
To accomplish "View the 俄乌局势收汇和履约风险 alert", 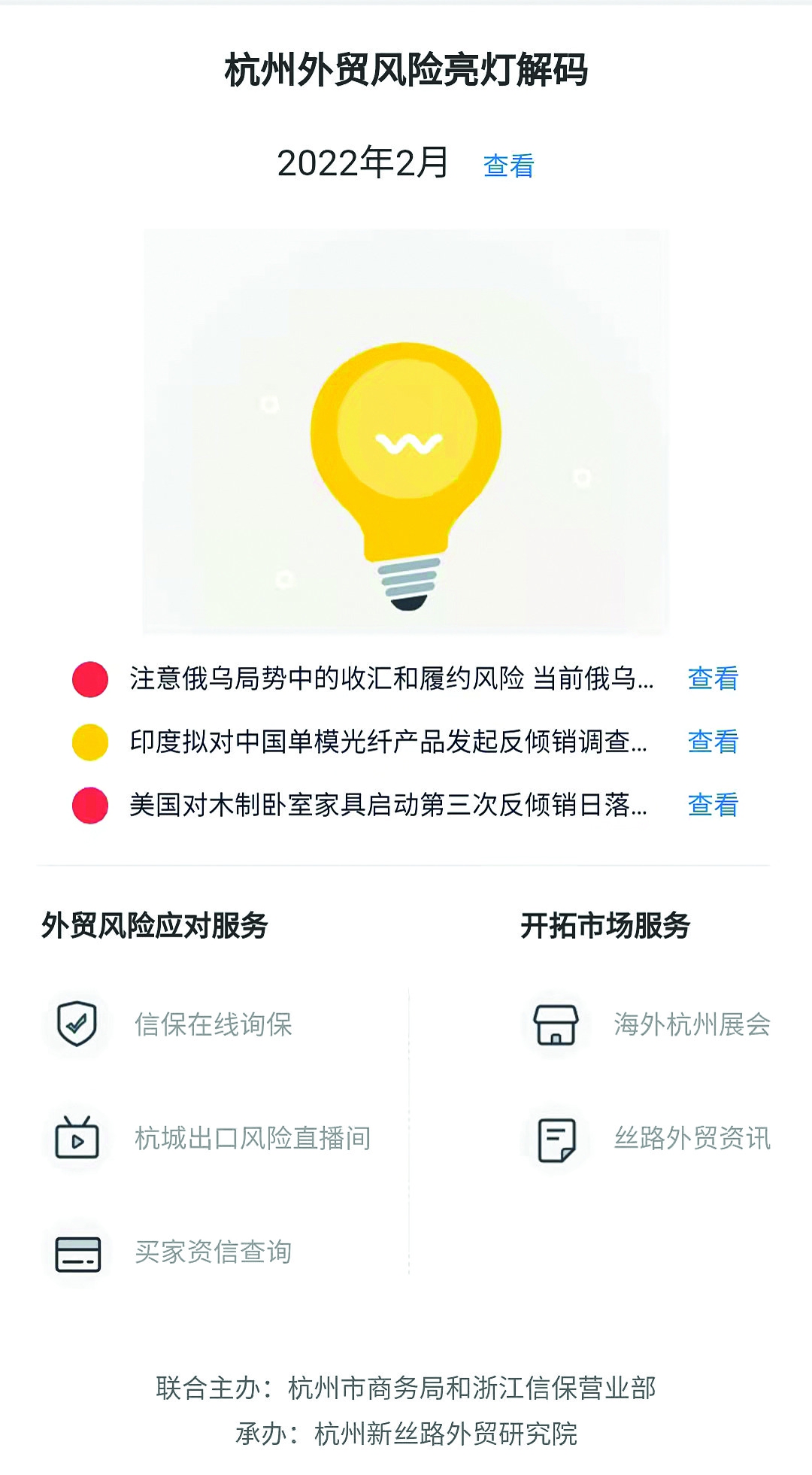I will pos(713,678).
